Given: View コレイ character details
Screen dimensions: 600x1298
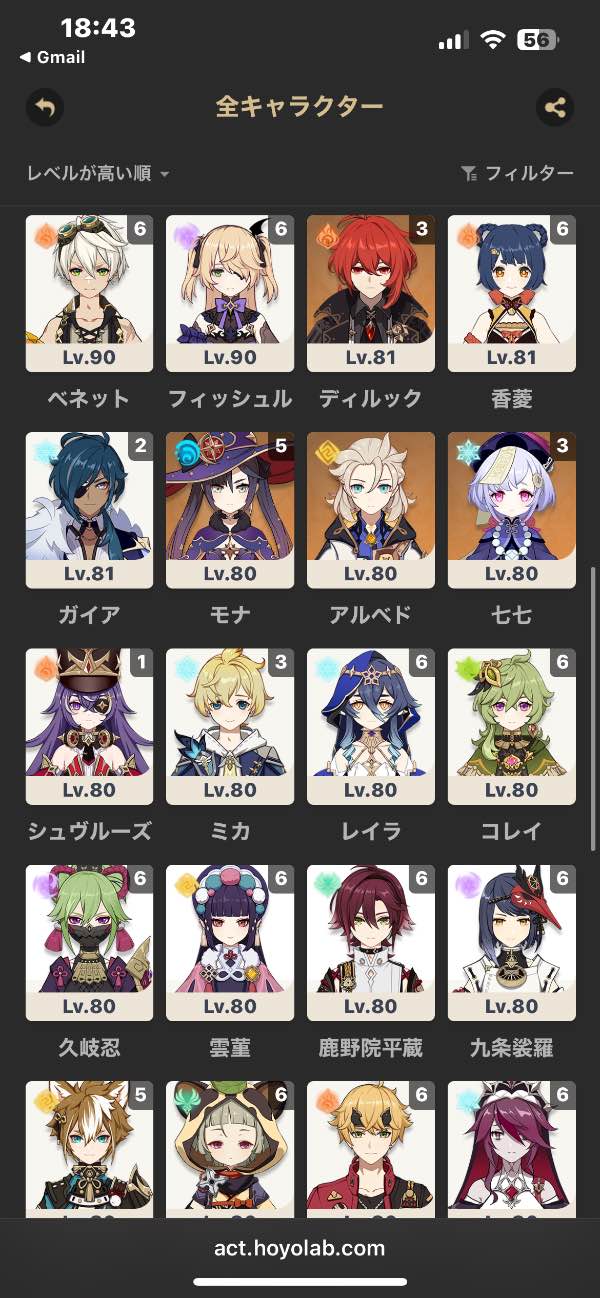Looking at the screenshot, I should (511, 726).
